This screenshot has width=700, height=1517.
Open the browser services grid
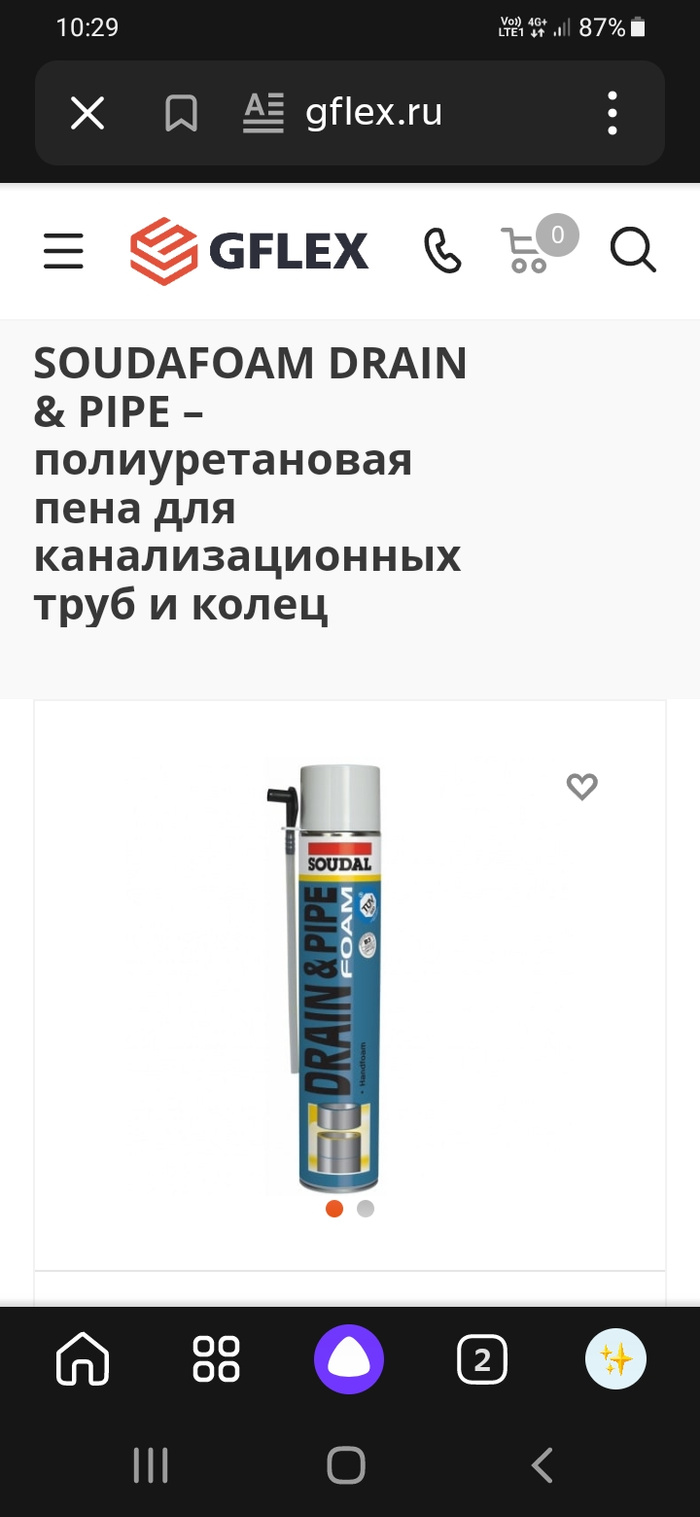click(x=216, y=1360)
